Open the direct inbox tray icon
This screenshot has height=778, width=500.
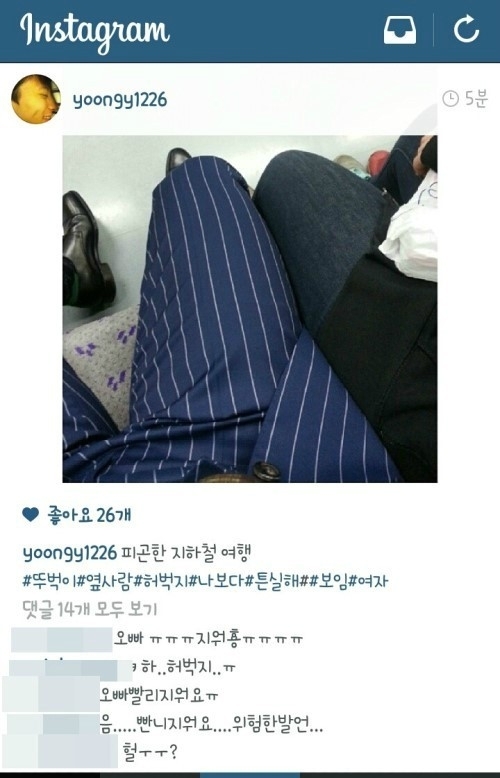[400, 30]
